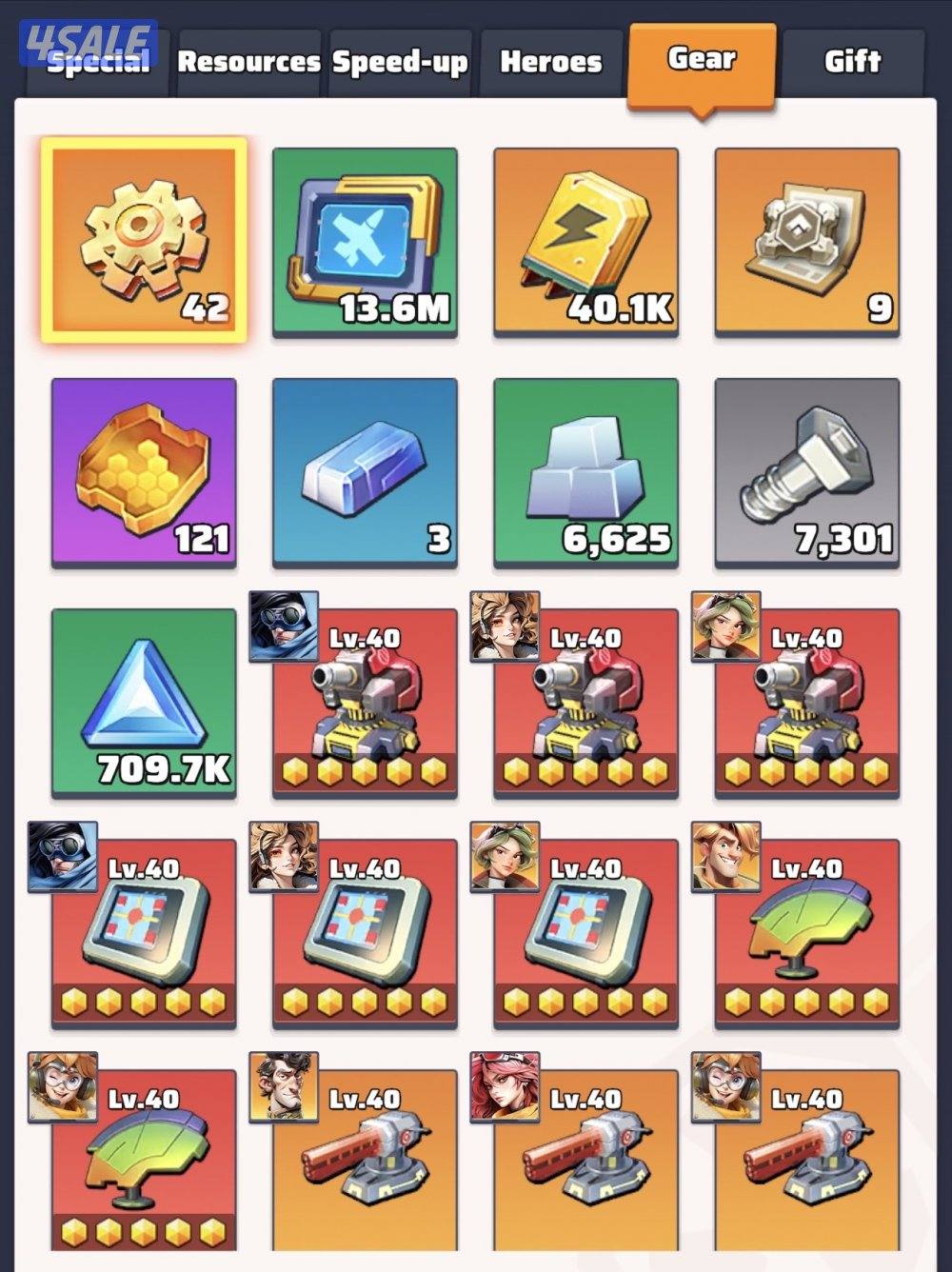Open the Resources tab
The height and width of the screenshot is (1272, 952).
(248, 62)
